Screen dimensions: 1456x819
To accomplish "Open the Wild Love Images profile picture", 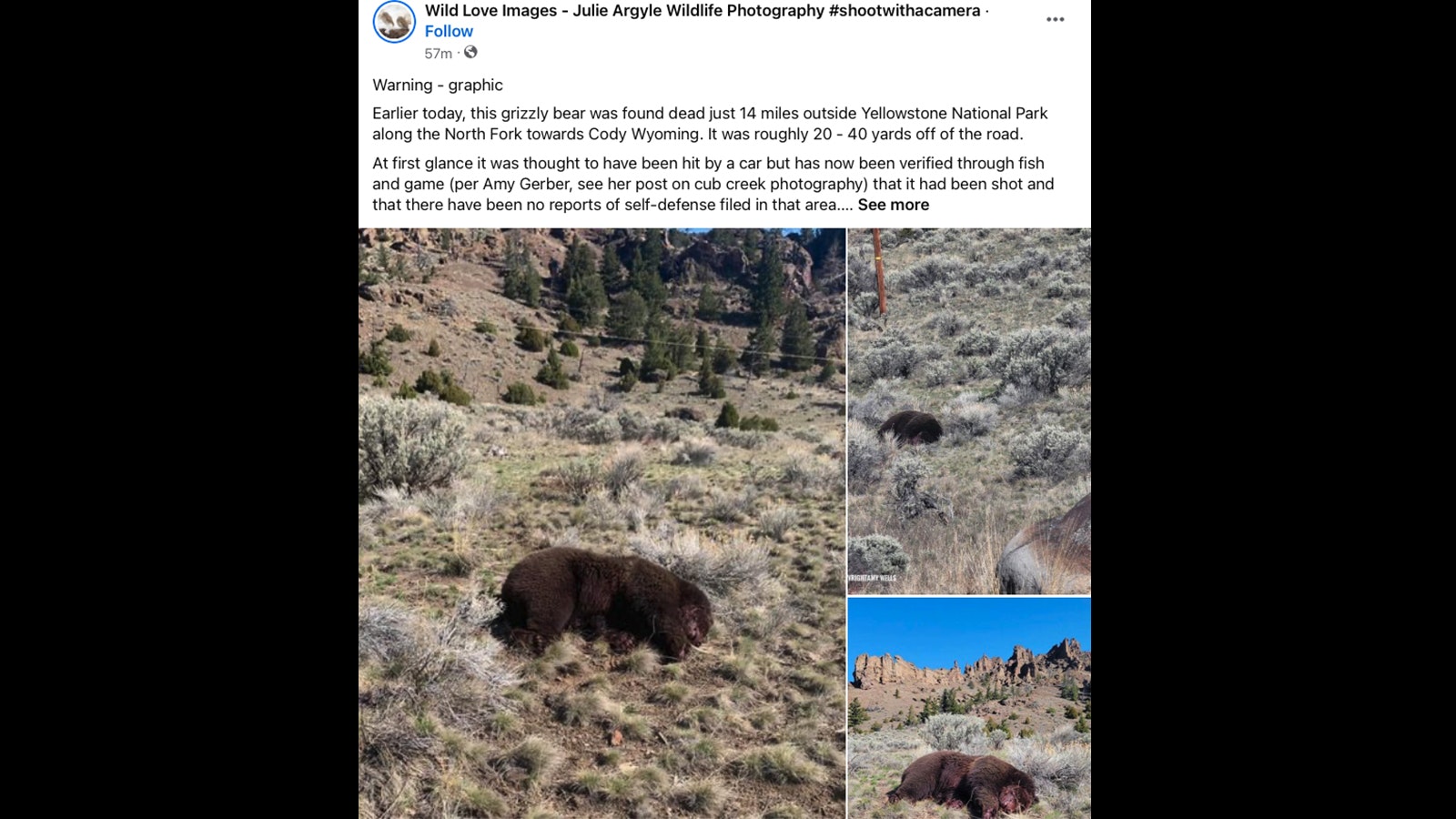I will [x=394, y=21].
